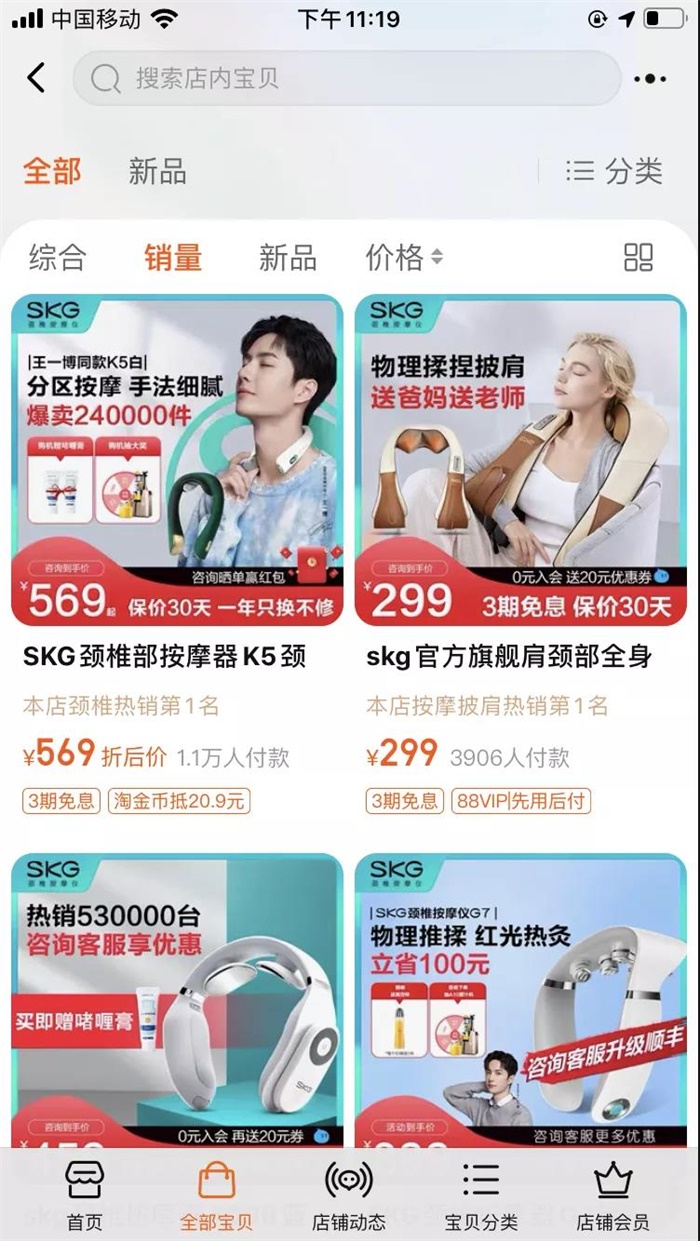This screenshot has height=1241, width=700.
Task: Select the 全部宝贝 bottom tab
Action: point(217,1195)
